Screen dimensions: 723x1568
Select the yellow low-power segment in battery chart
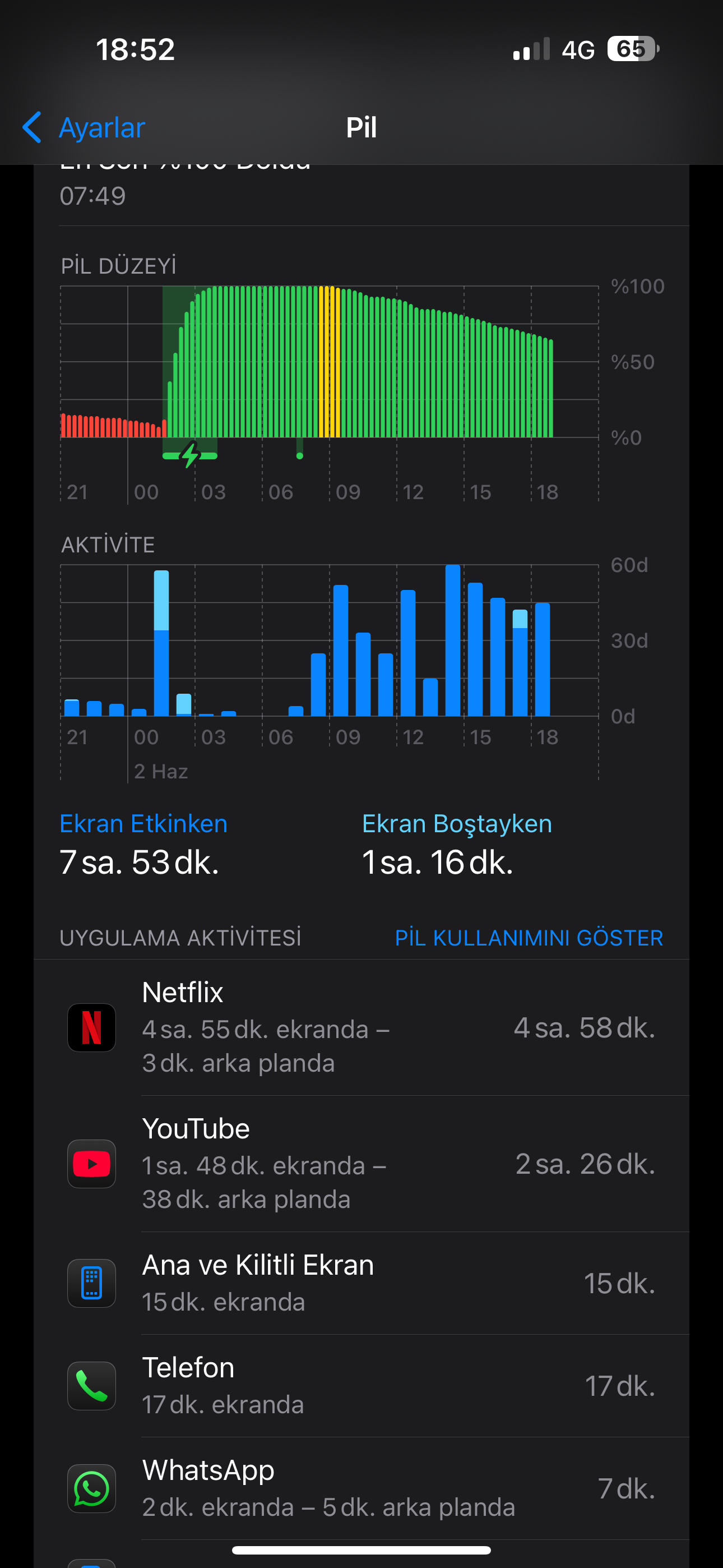click(330, 362)
